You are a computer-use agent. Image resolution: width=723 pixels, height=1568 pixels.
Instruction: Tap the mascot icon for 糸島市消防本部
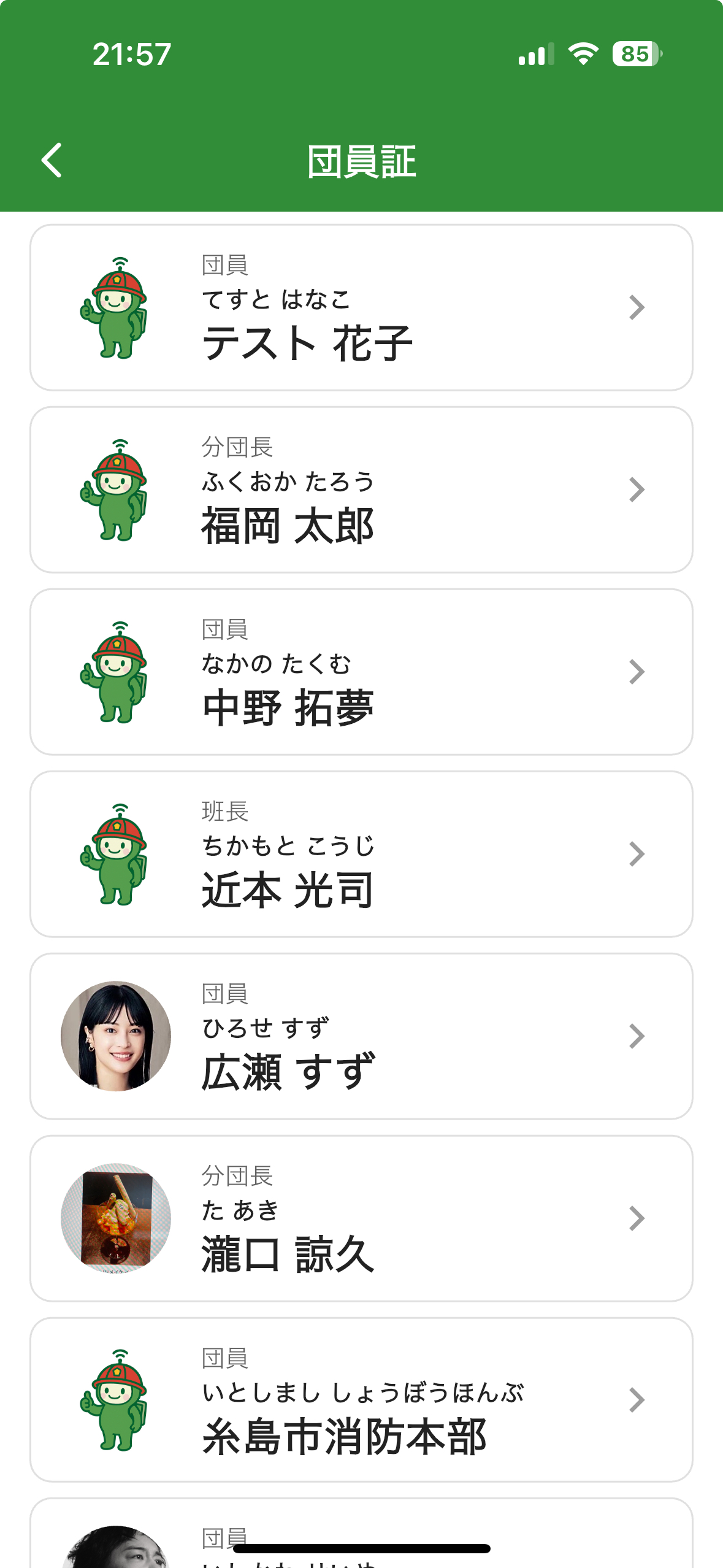(117, 1402)
